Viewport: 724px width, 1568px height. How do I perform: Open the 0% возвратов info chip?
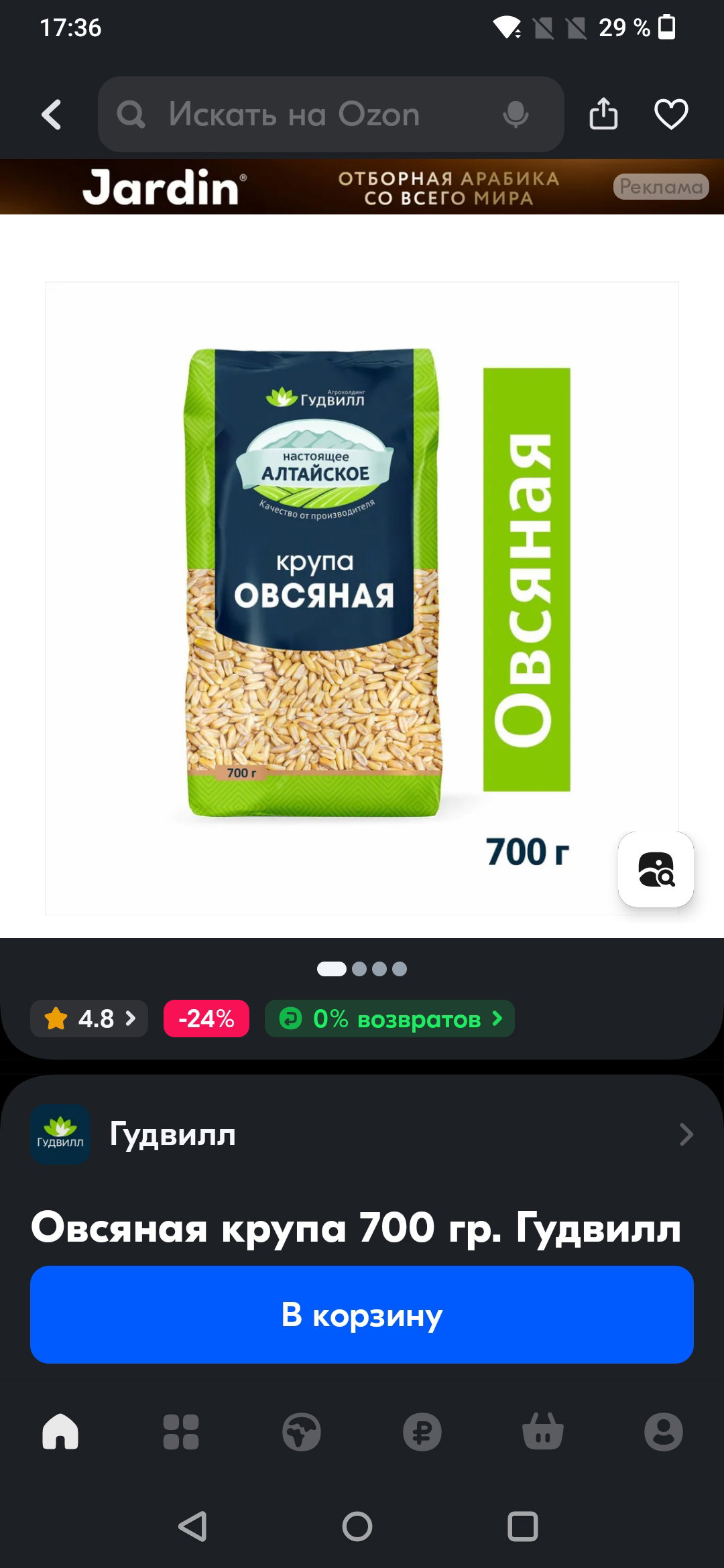[389, 1019]
